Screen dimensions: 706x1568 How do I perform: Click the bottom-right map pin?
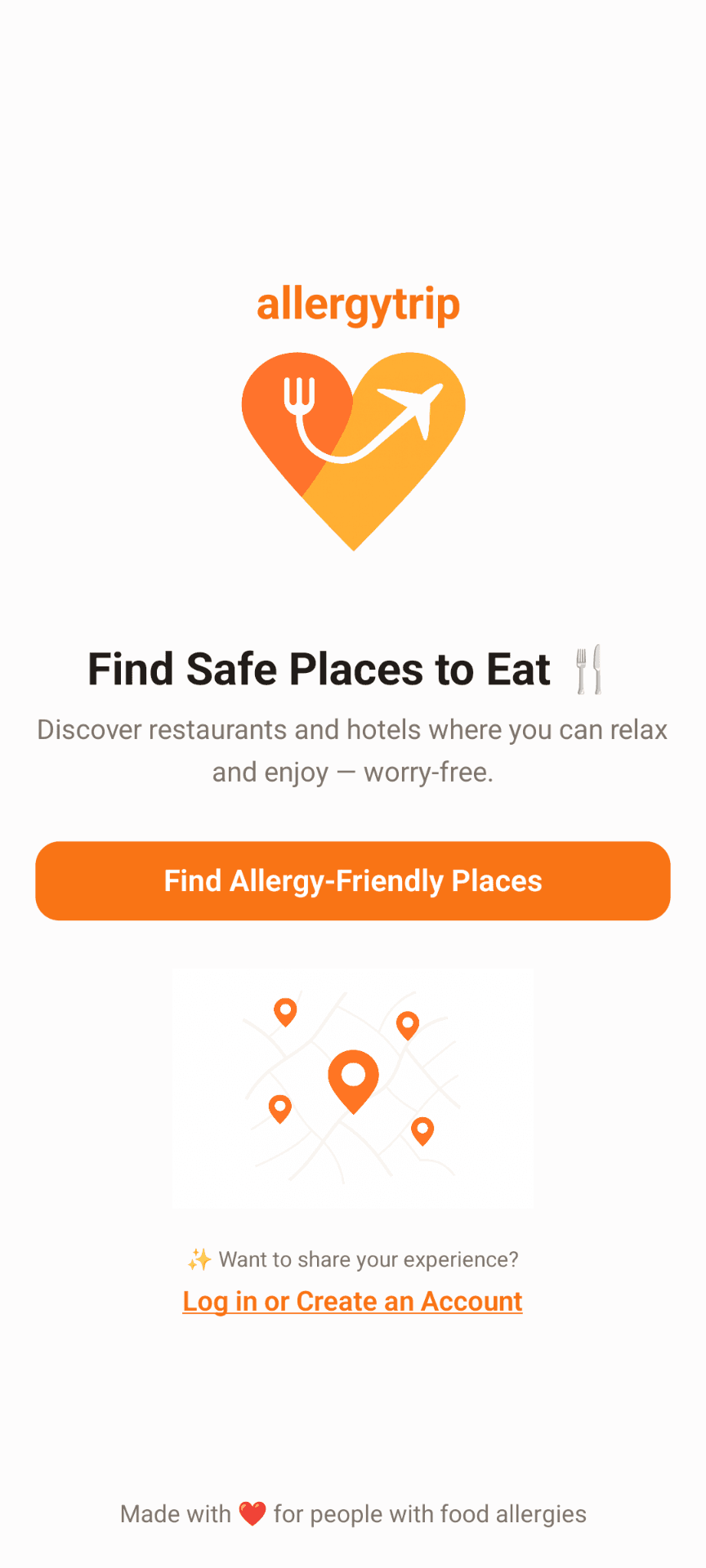[422, 1129]
